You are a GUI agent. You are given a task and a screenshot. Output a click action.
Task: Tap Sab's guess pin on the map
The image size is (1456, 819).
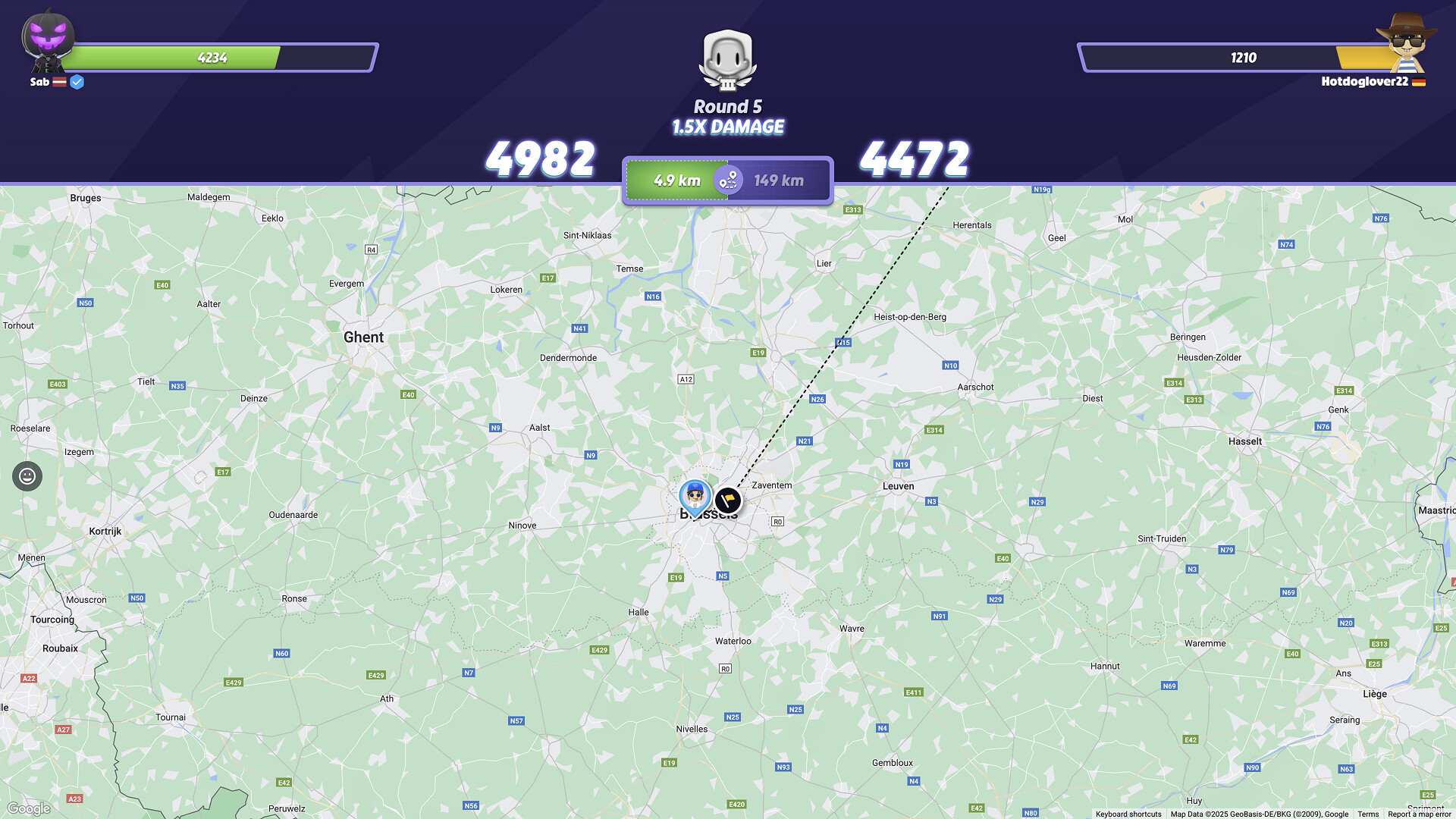coord(695,497)
